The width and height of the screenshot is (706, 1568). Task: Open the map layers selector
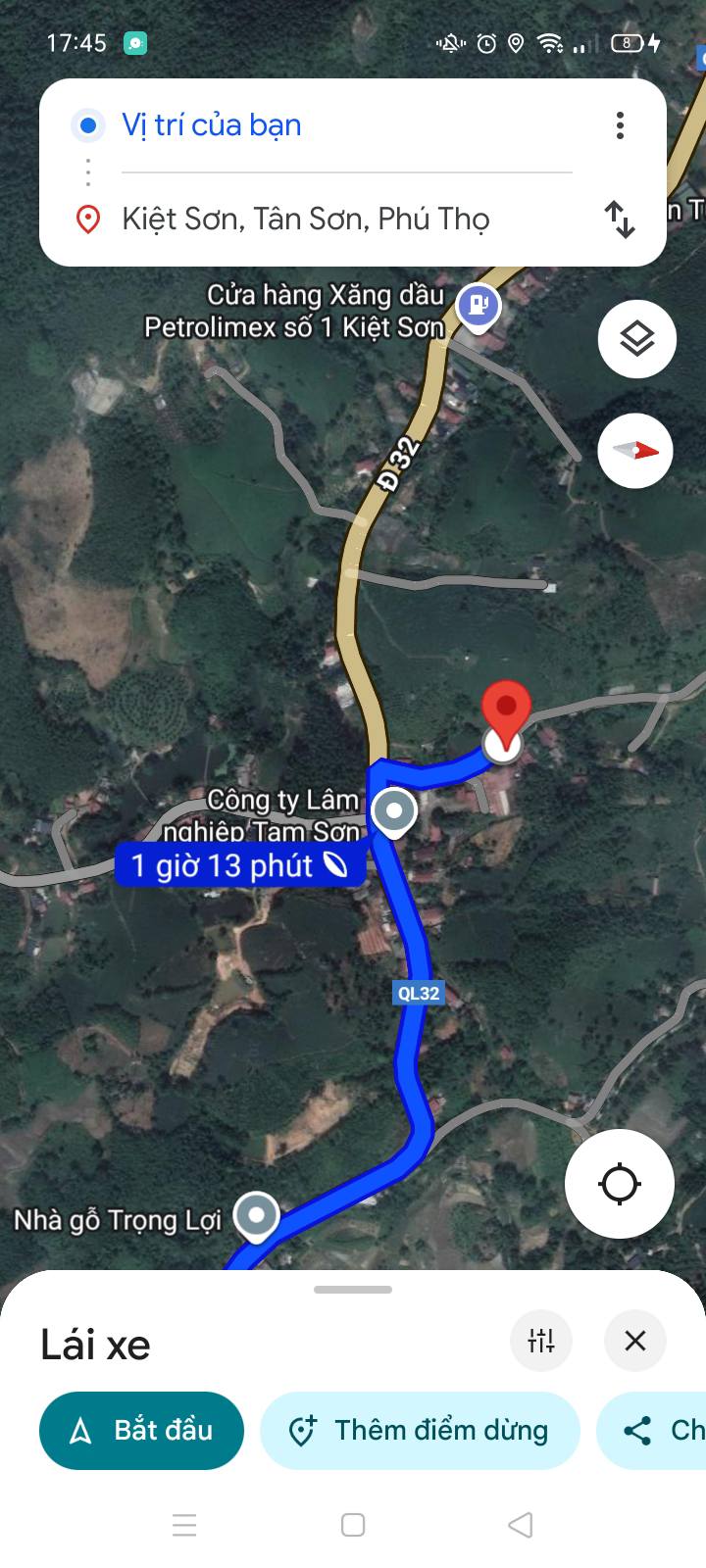tap(637, 339)
